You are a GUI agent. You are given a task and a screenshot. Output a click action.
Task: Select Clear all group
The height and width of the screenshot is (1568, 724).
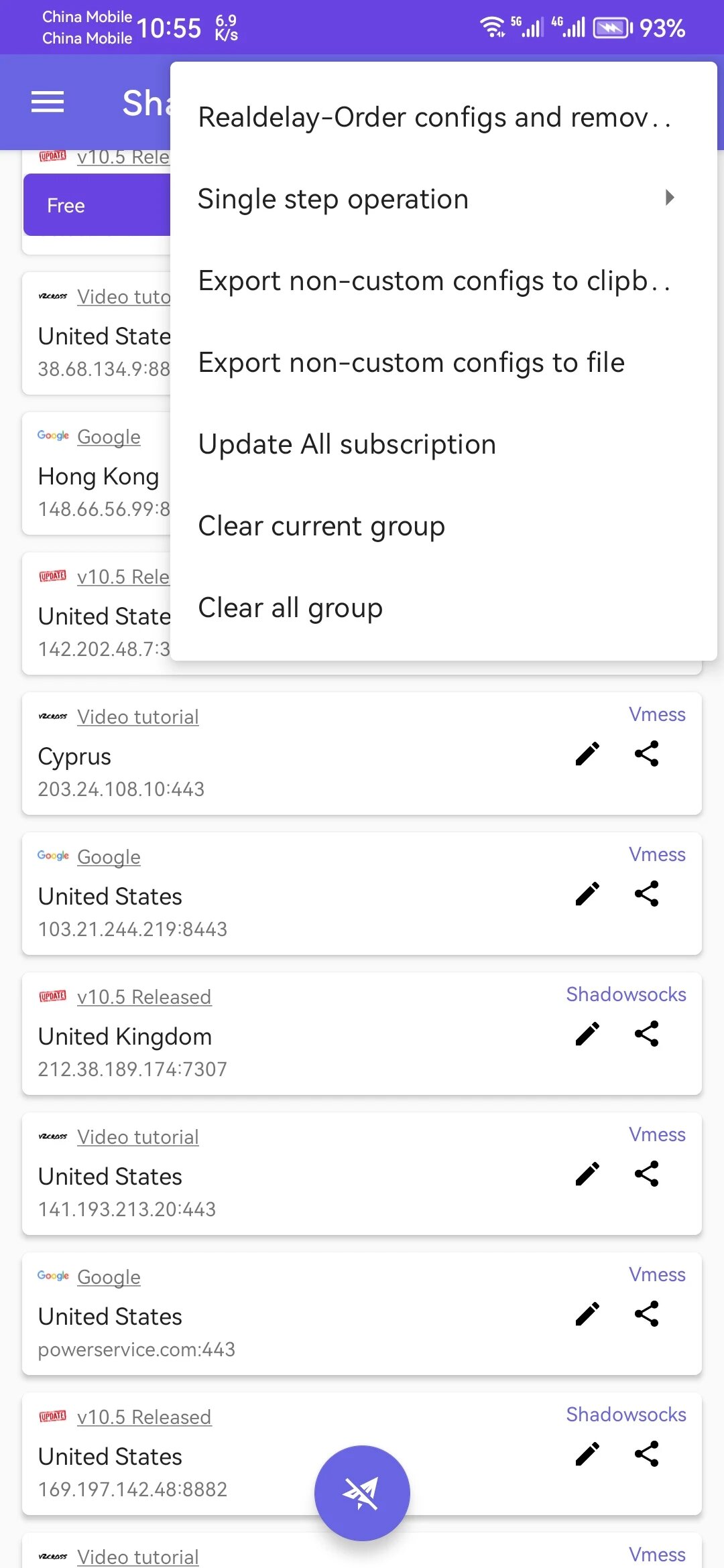click(290, 608)
